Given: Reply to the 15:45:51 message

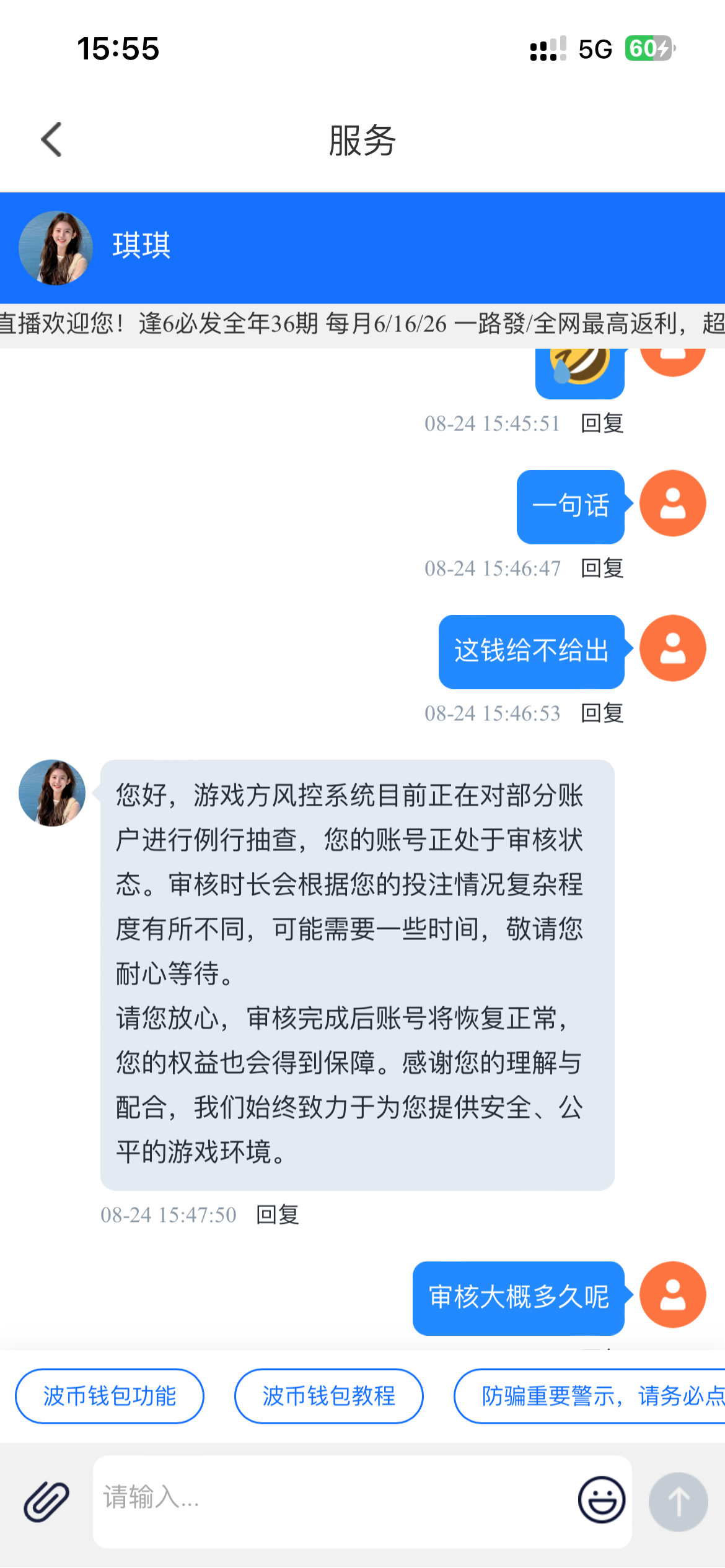Looking at the screenshot, I should [x=602, y=424].
